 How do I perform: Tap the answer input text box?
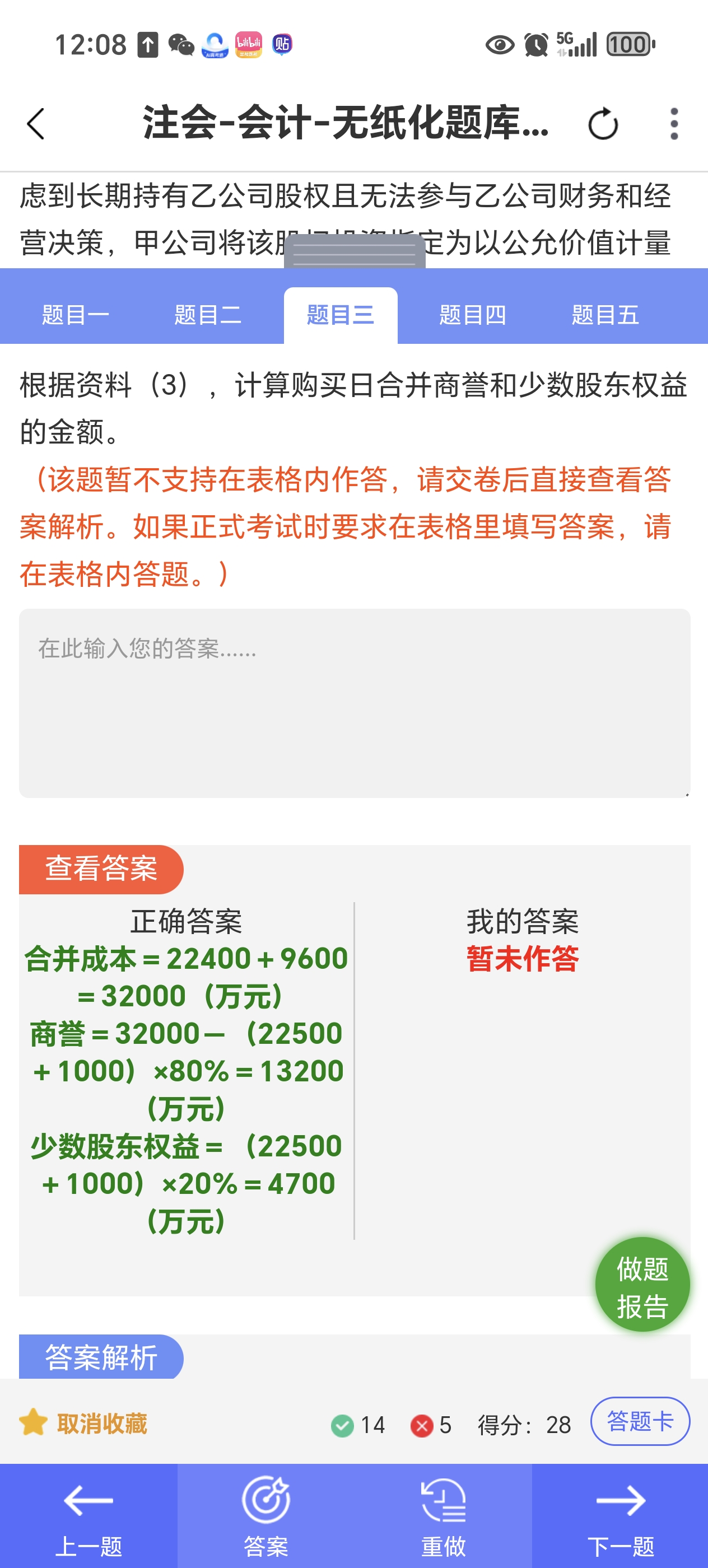(x=355, y=703)
